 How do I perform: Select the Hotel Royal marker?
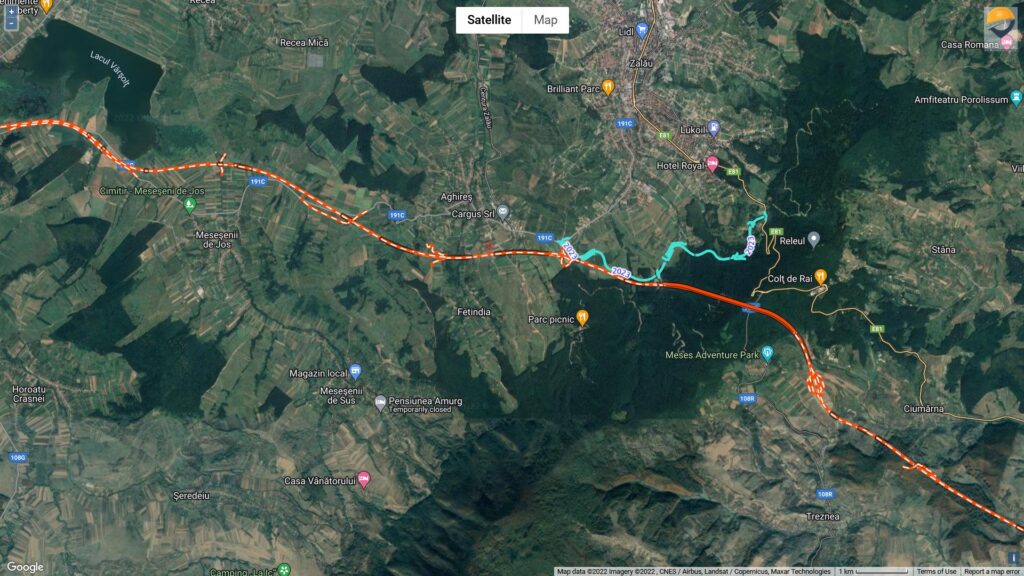(712, 164)
